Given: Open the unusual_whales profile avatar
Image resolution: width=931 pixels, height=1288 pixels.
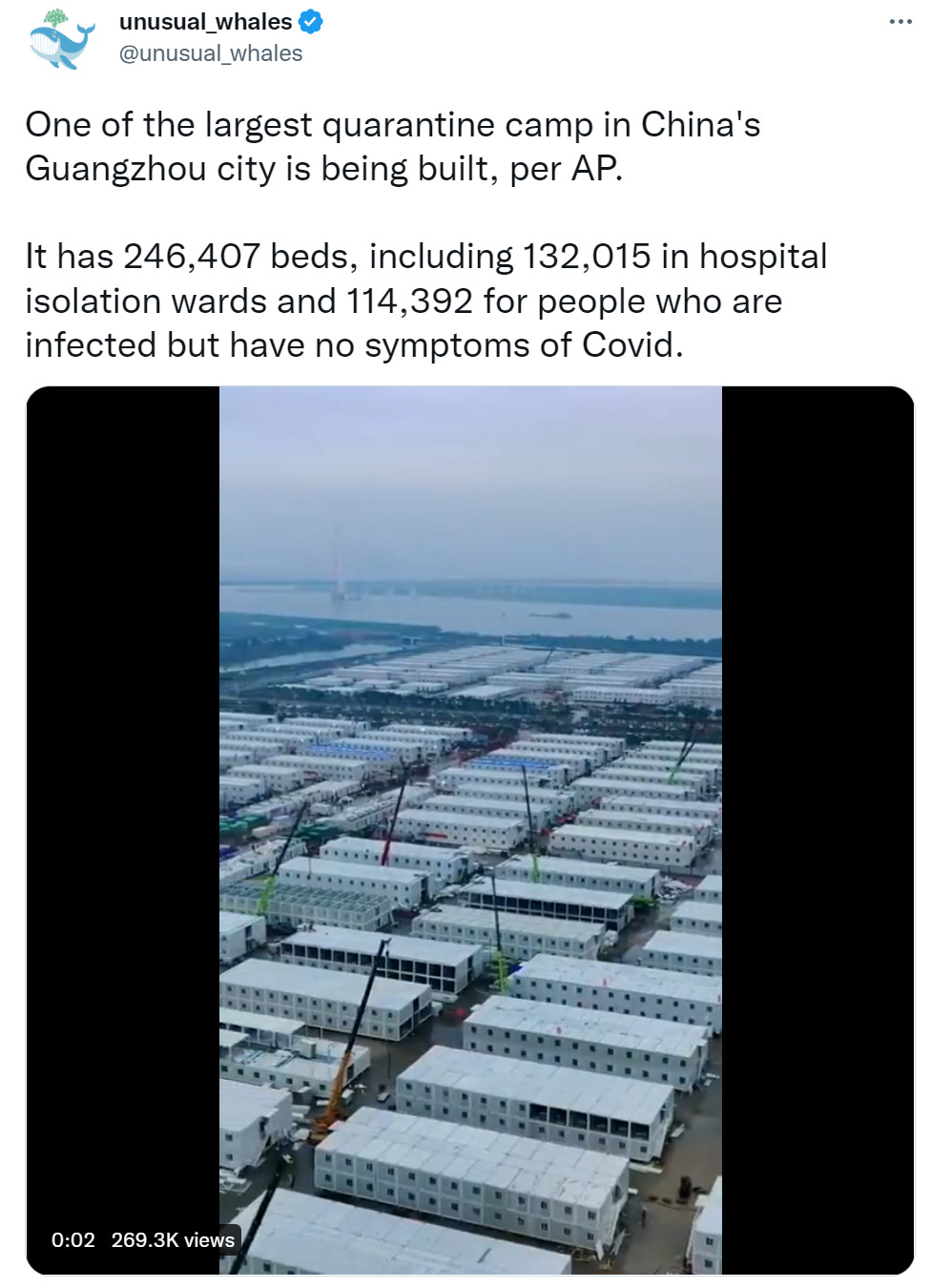Looking at the screenshot, I should pos(61,39).
